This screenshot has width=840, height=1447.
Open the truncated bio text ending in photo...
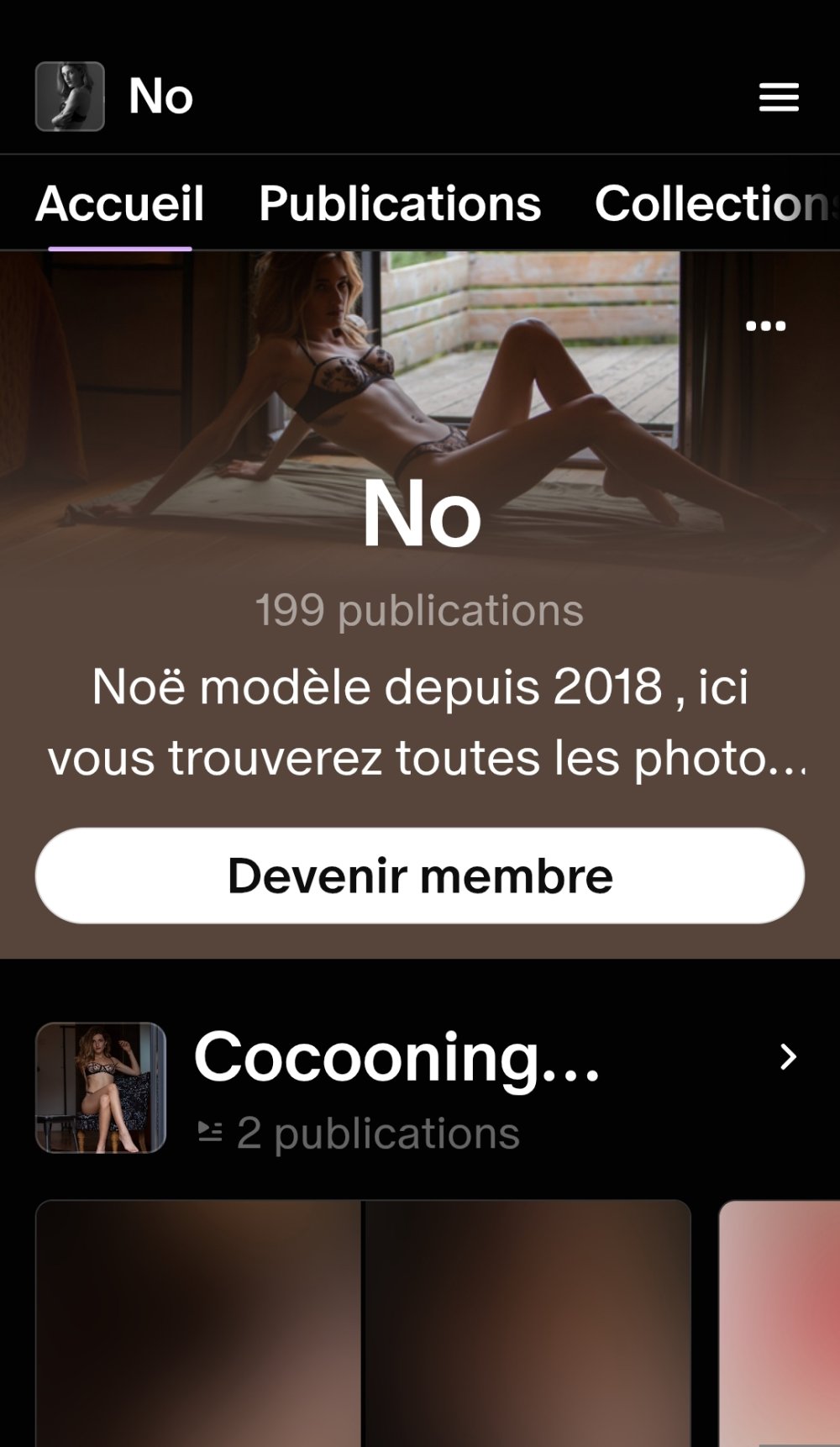point(420,723)
